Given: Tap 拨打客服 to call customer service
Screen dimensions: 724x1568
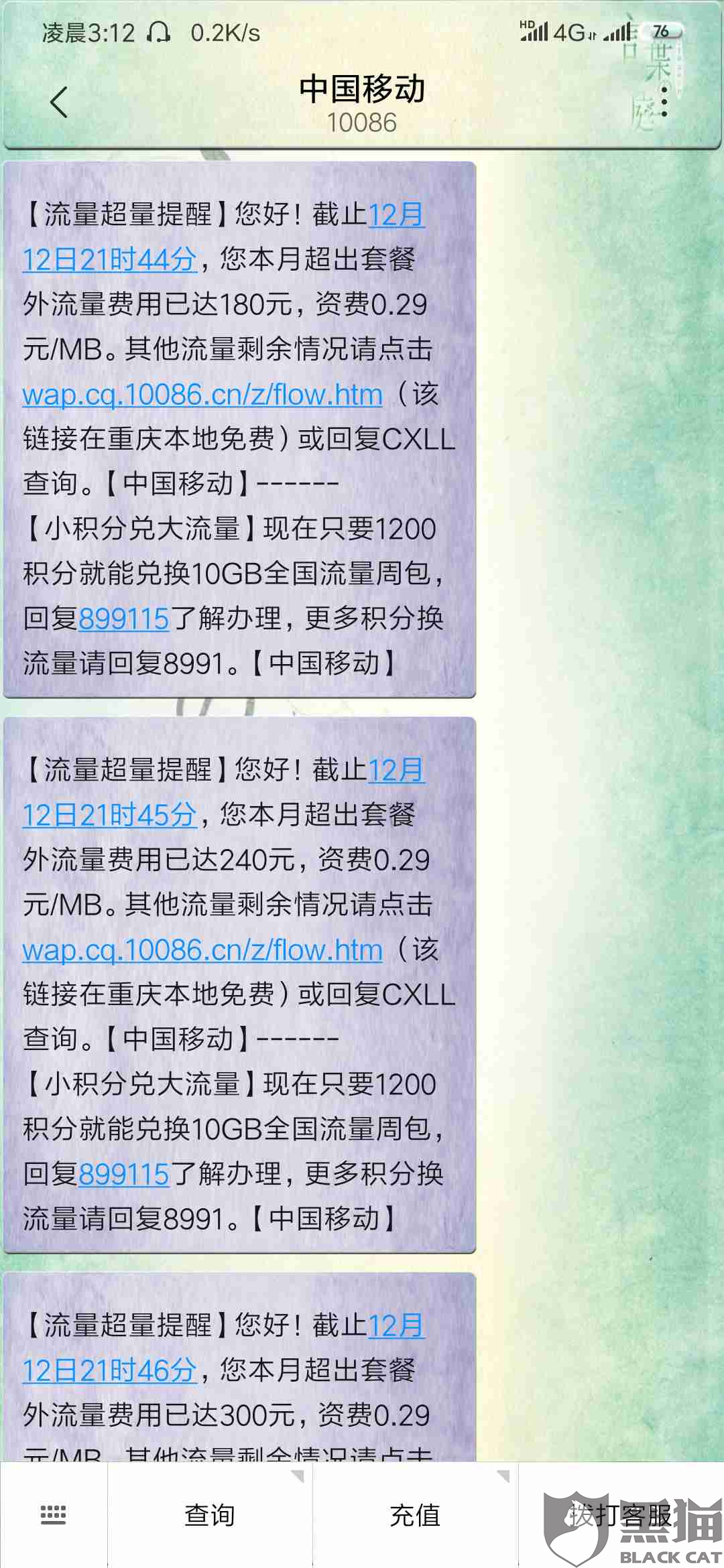Looking at the screenshot, I should click(620, 1515).
